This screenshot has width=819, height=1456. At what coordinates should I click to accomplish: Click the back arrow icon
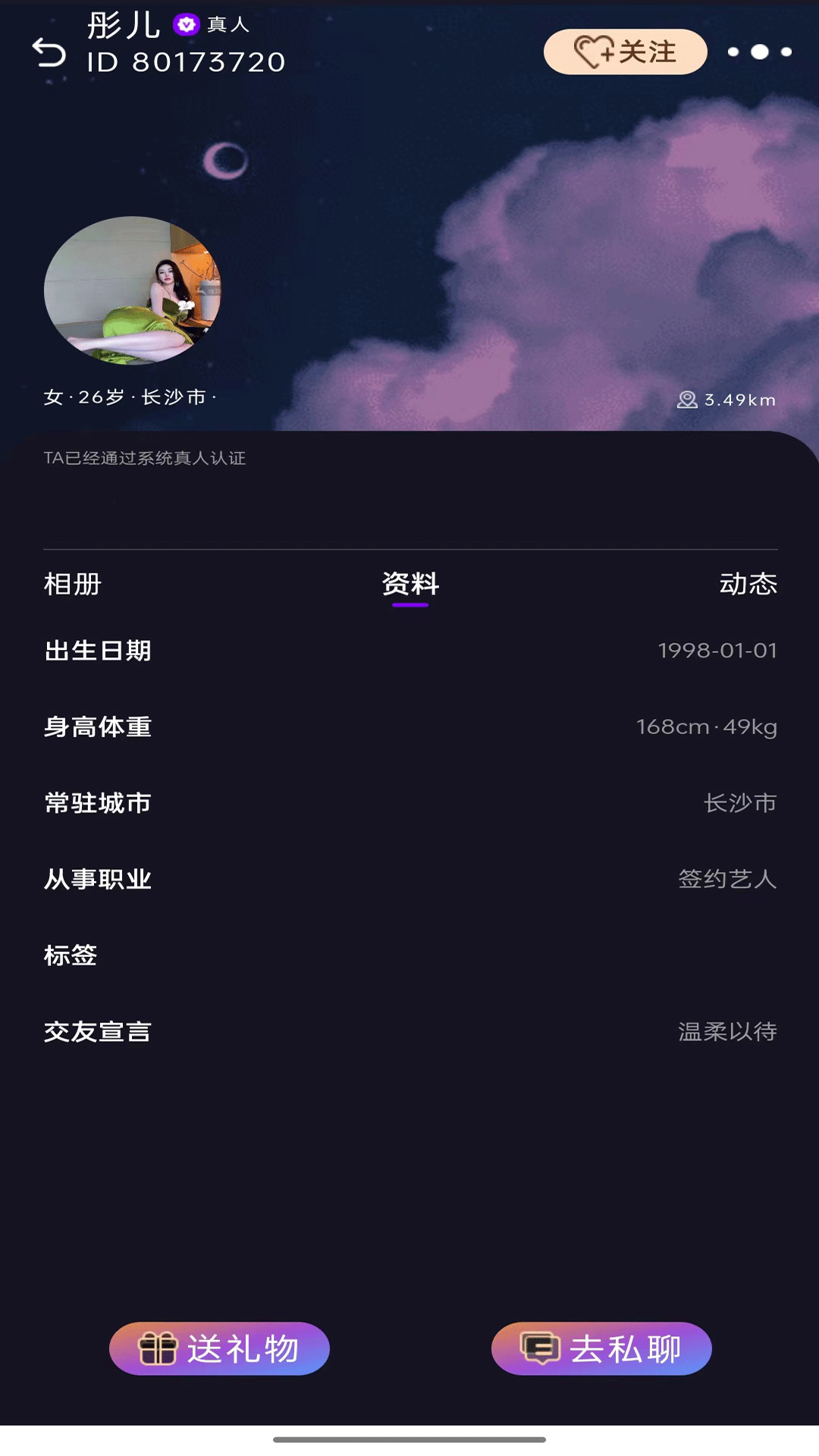tap(49, 52)
